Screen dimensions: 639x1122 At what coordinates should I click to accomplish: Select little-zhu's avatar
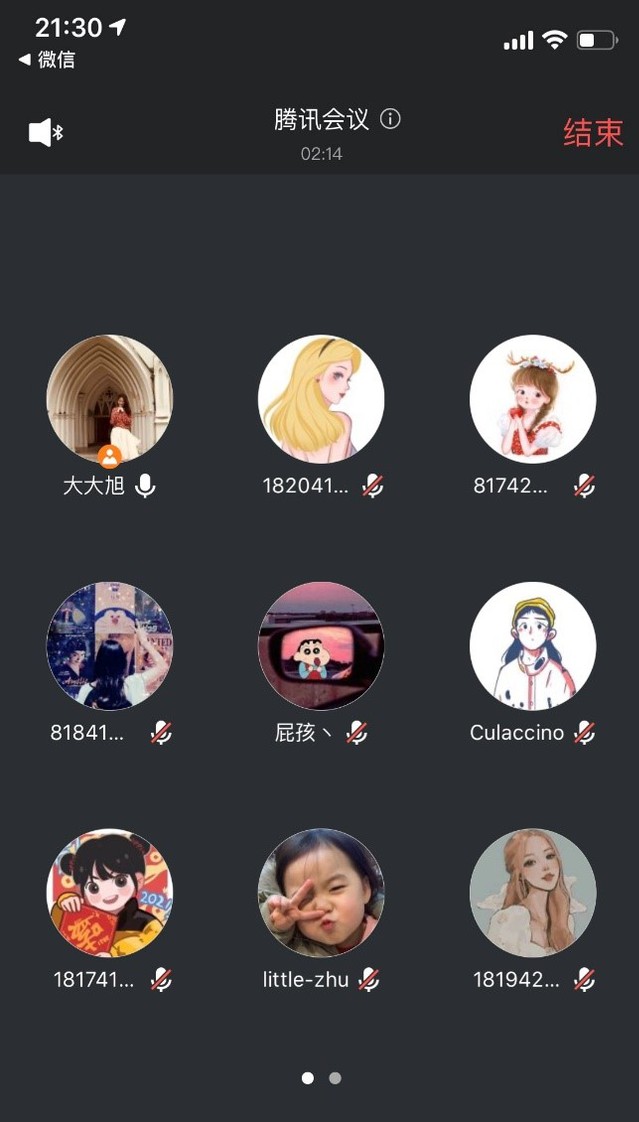click(321, 892)
